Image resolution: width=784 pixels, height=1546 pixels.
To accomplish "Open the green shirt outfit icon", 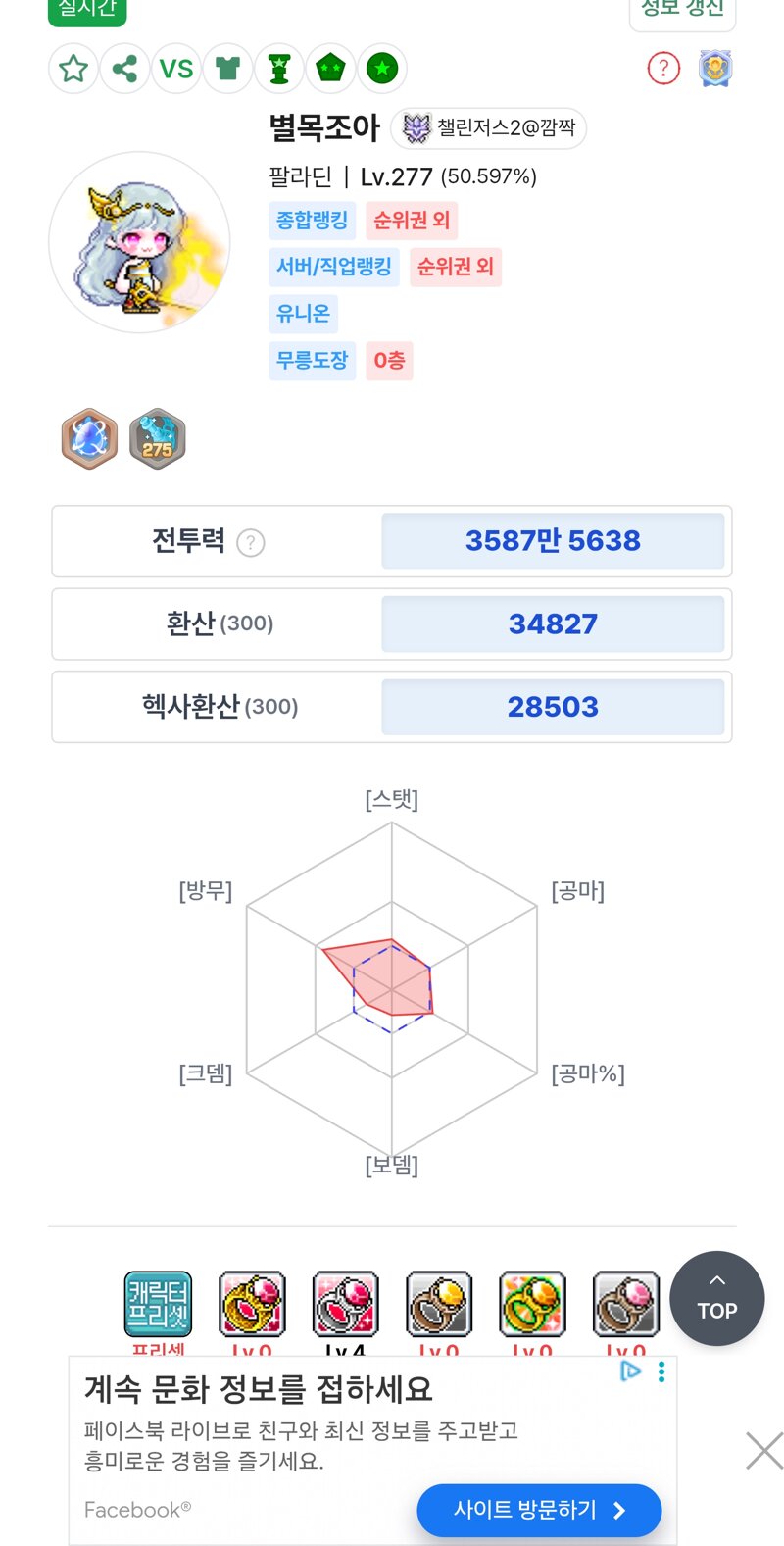I will coord(227,69).
